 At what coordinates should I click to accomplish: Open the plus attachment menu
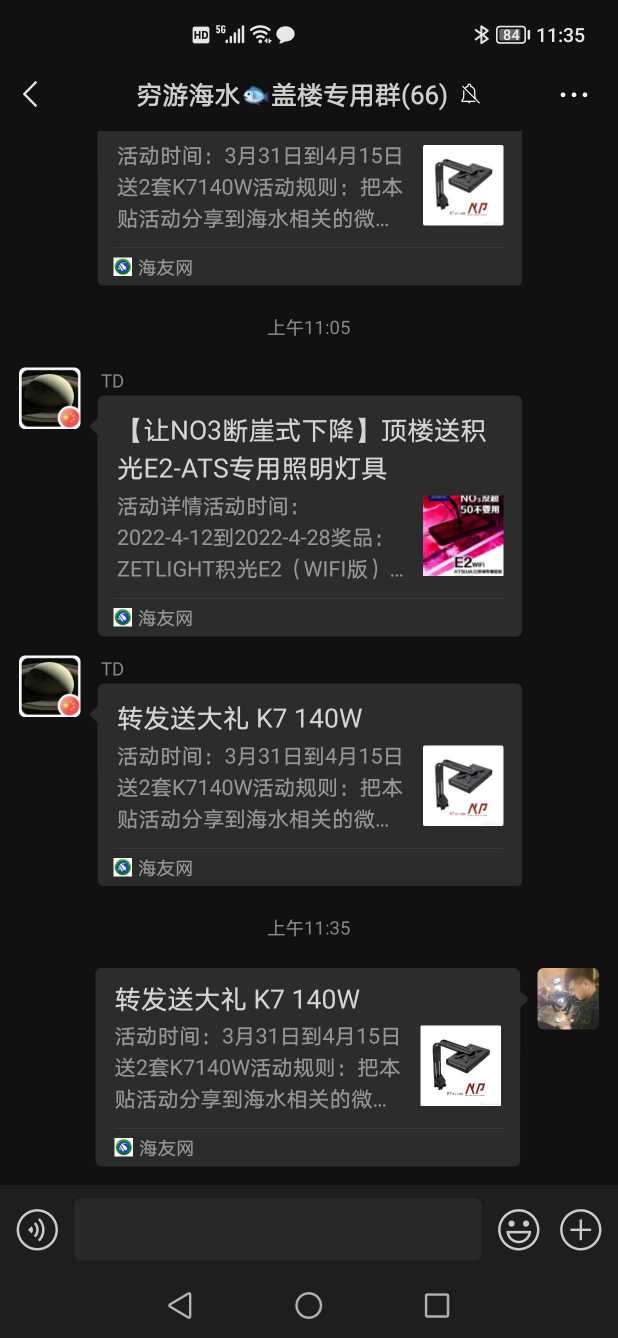580,1229
